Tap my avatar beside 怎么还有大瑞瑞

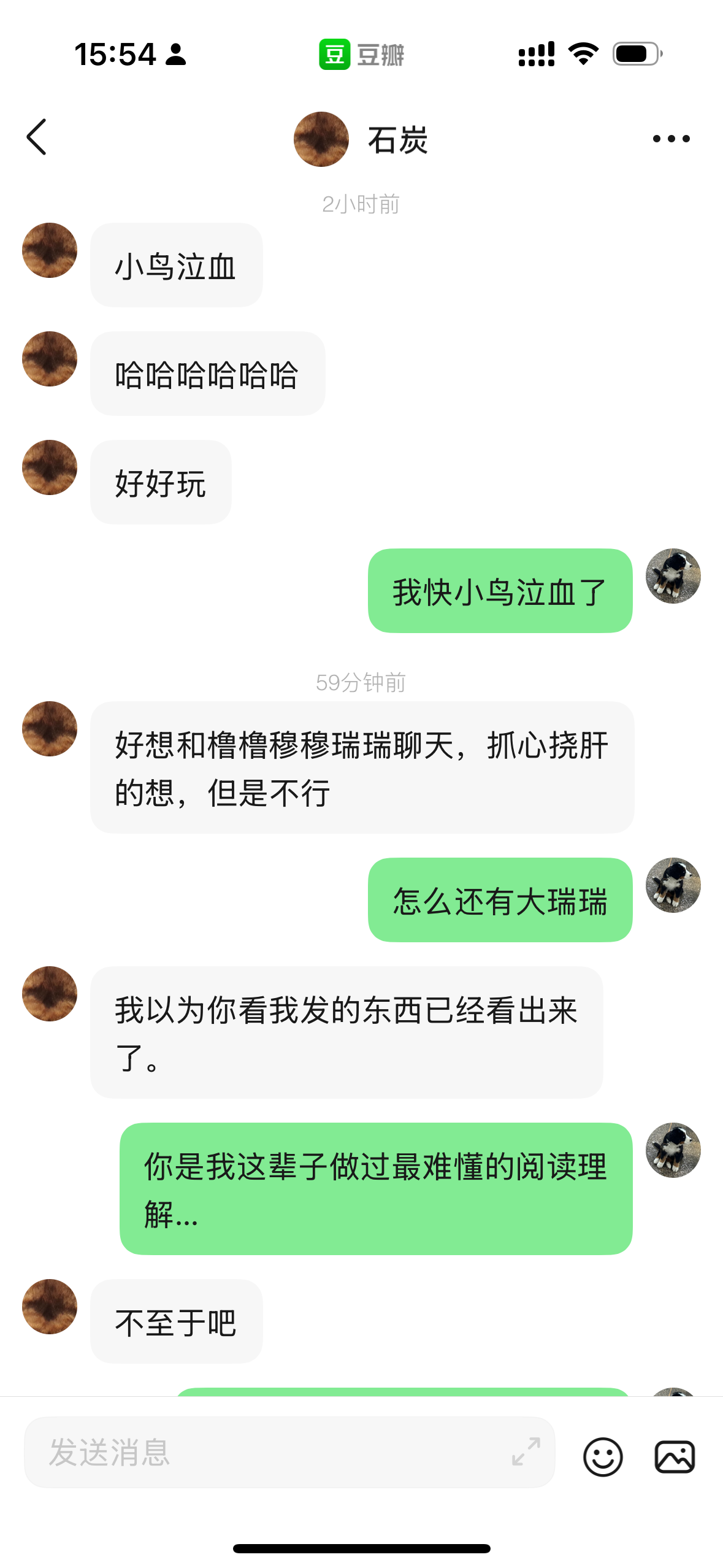673,885
